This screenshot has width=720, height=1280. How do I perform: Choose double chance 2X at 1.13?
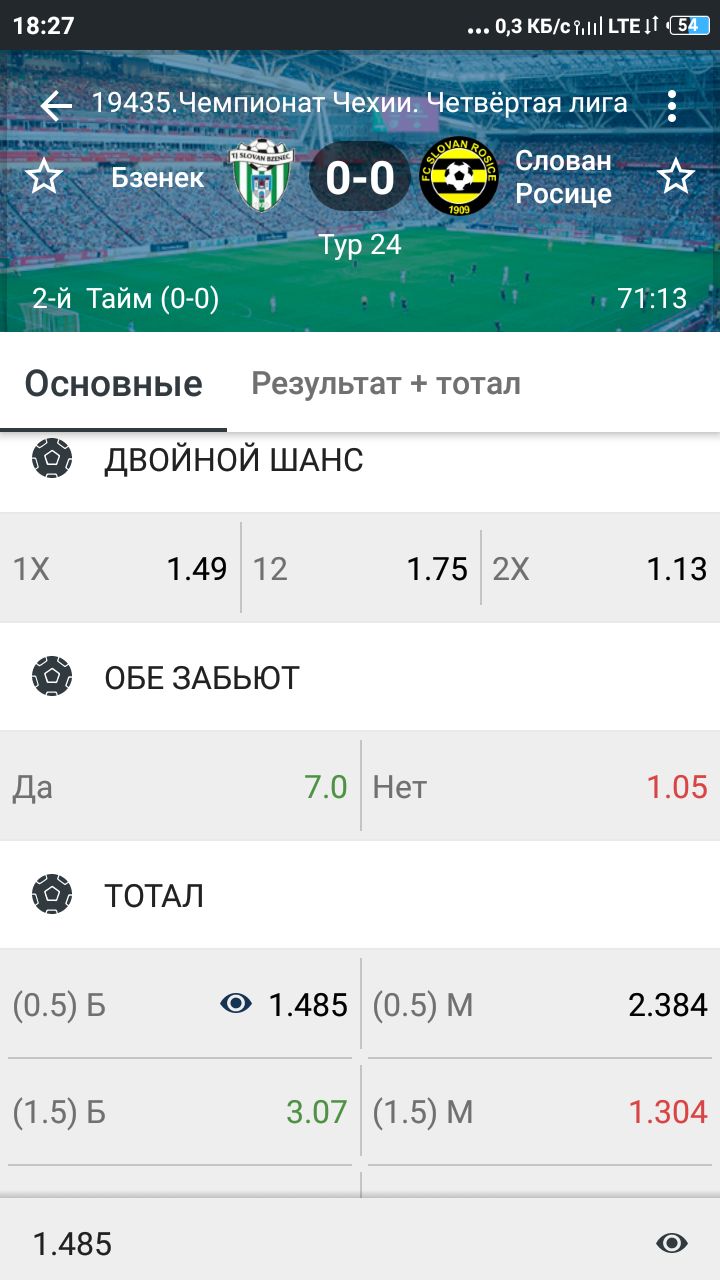pos(600,568)
